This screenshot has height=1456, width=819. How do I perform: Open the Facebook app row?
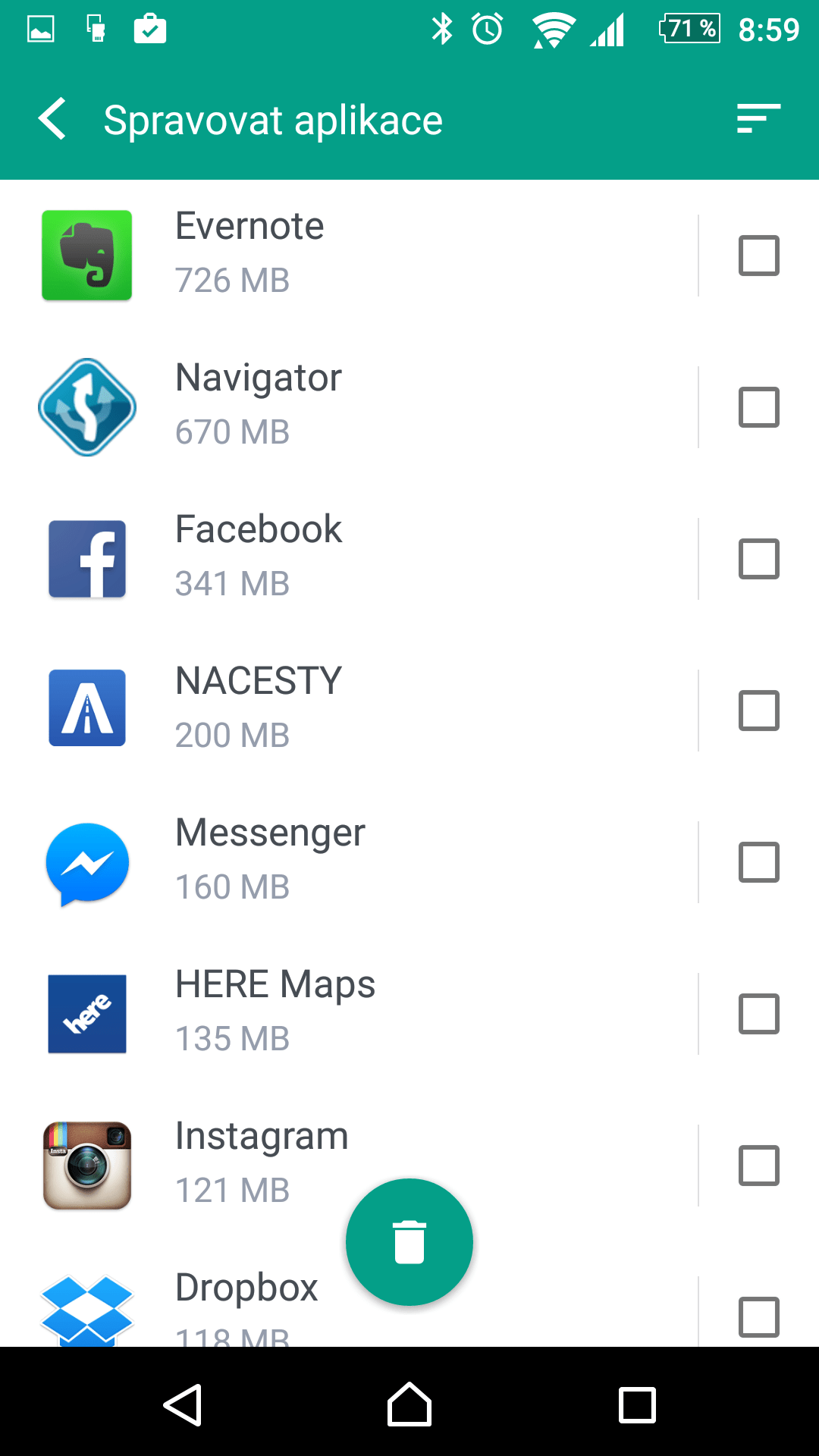(349, 559)
